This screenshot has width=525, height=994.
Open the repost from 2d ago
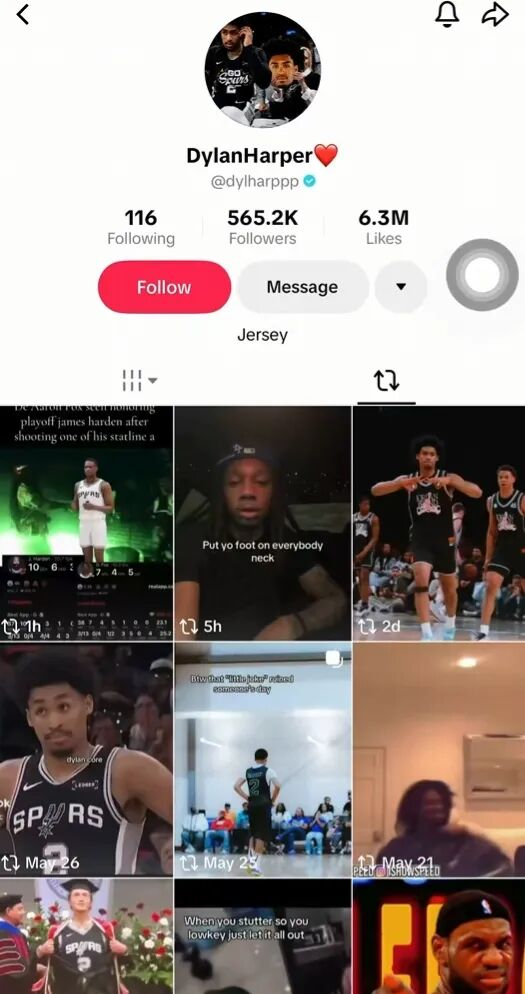tap(439, 524)
